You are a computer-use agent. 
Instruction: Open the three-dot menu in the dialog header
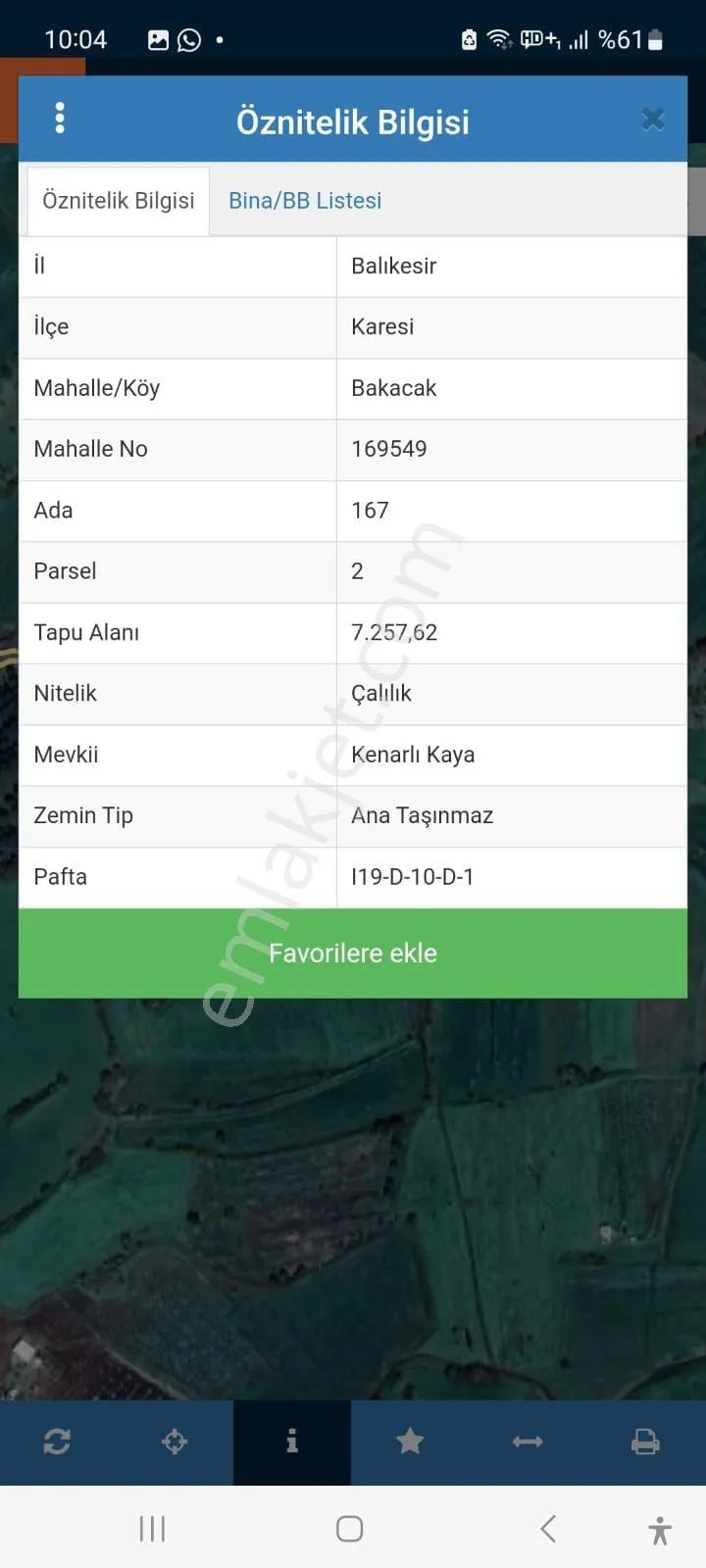click(60, 119)
